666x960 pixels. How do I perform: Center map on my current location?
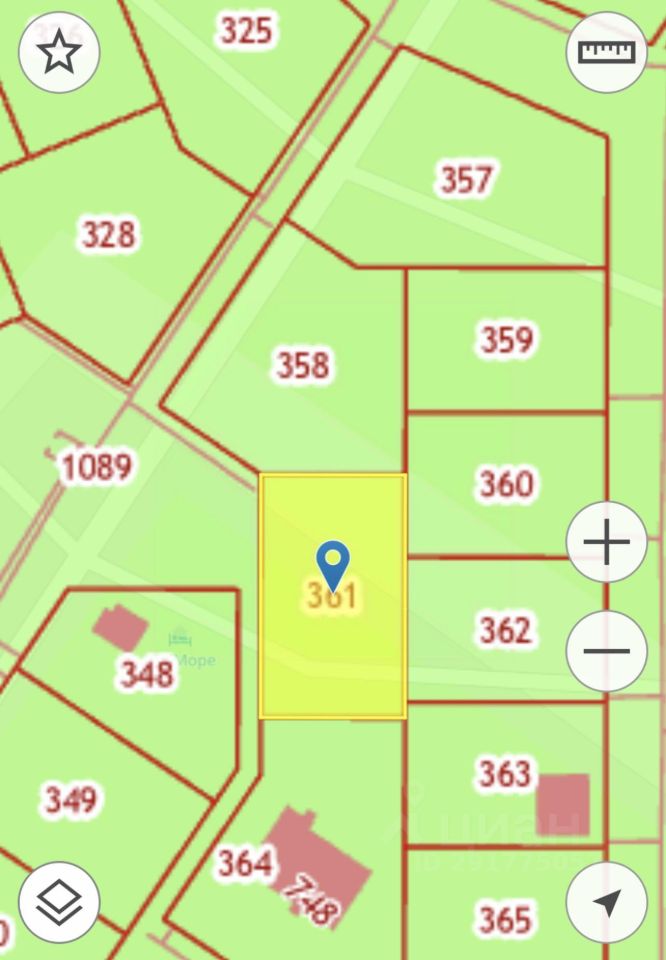606,902
